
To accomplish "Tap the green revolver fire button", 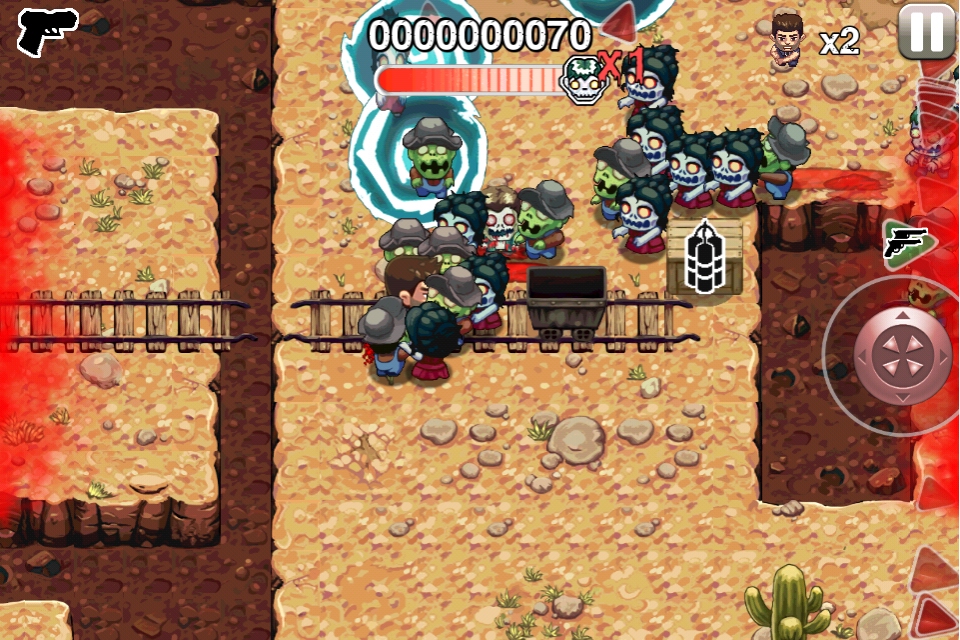I will [x=906, y=242].
